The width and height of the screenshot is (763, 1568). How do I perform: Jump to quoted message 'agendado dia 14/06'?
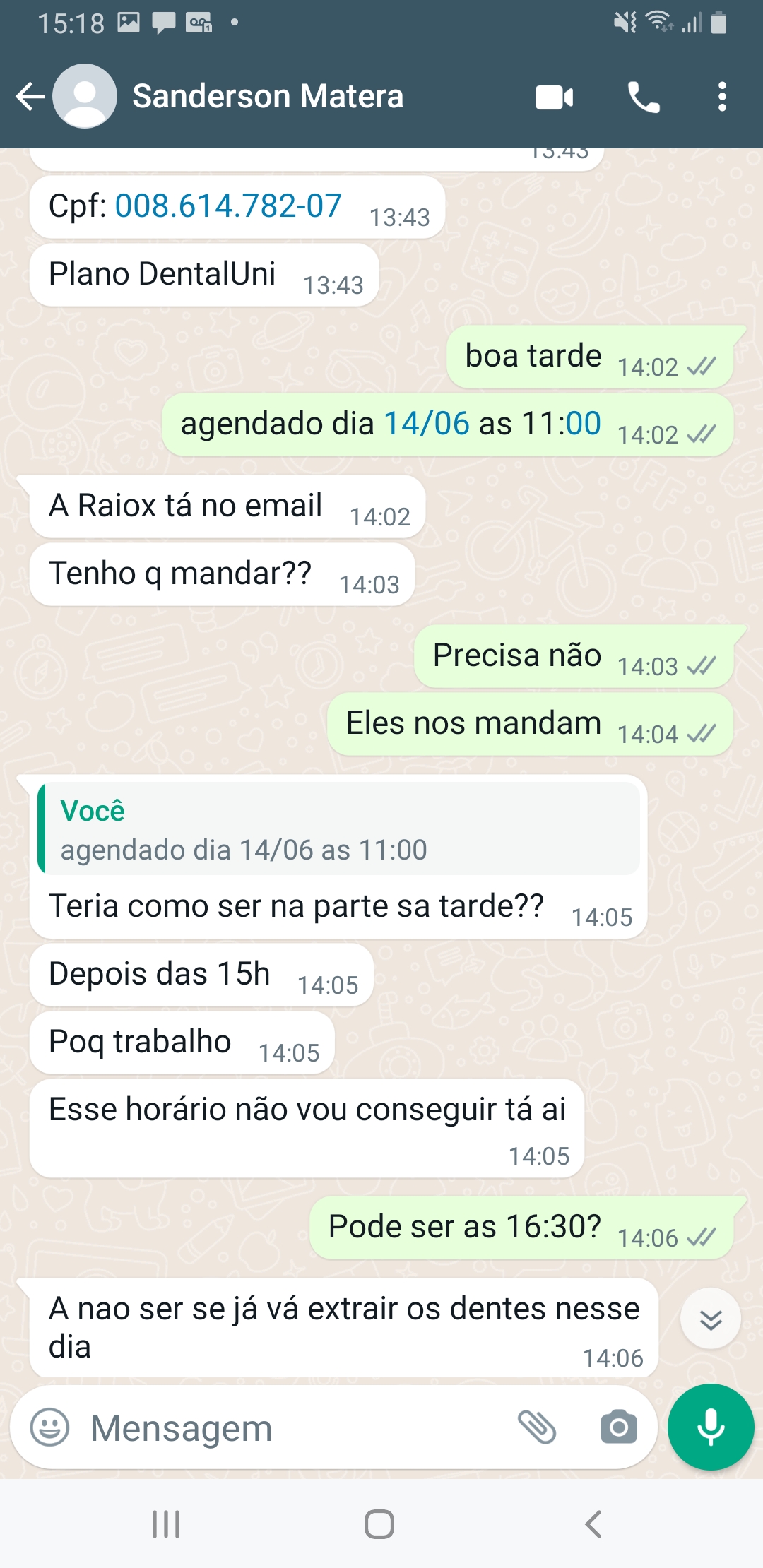[339, 830]
